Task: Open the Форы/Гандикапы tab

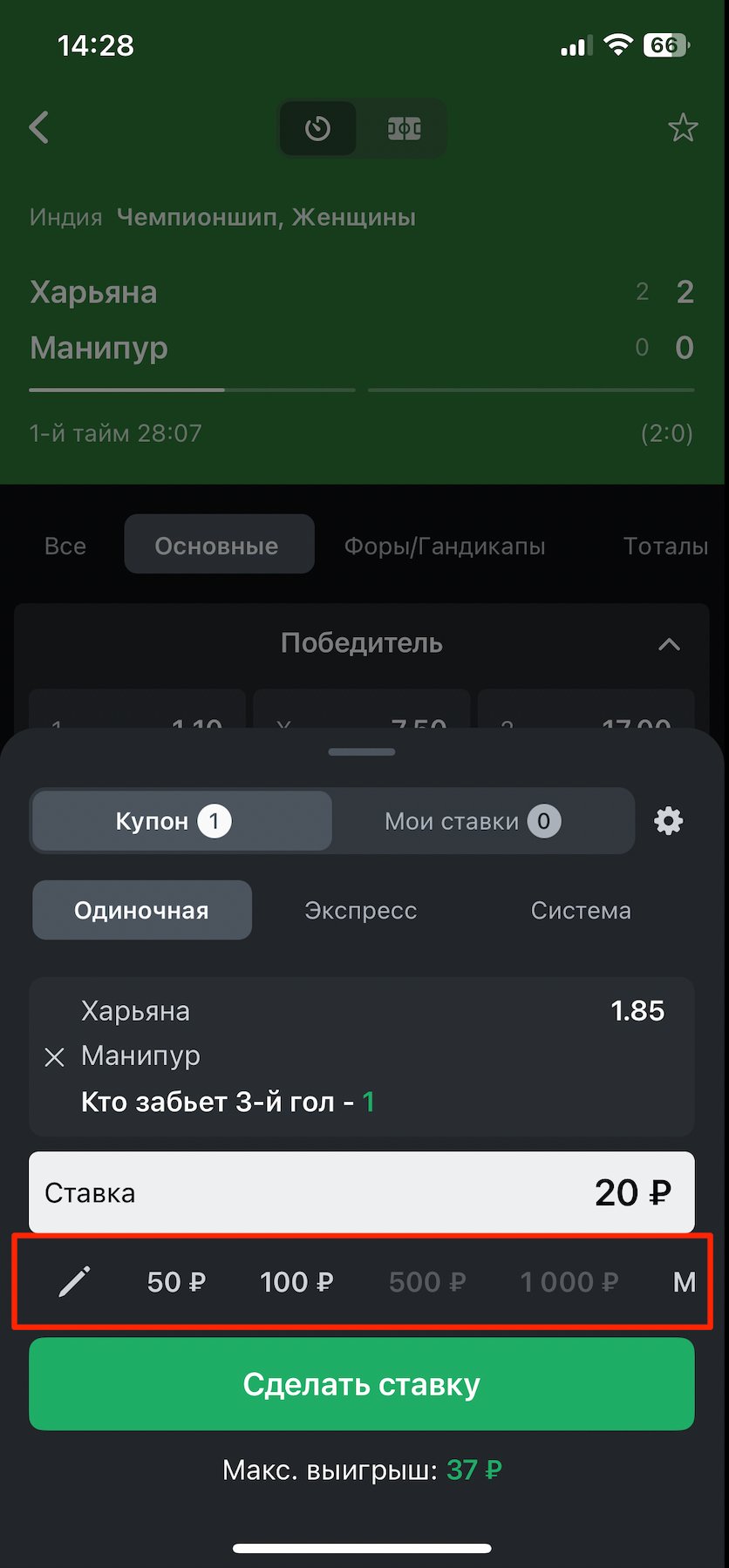Action: pos(444,546)
